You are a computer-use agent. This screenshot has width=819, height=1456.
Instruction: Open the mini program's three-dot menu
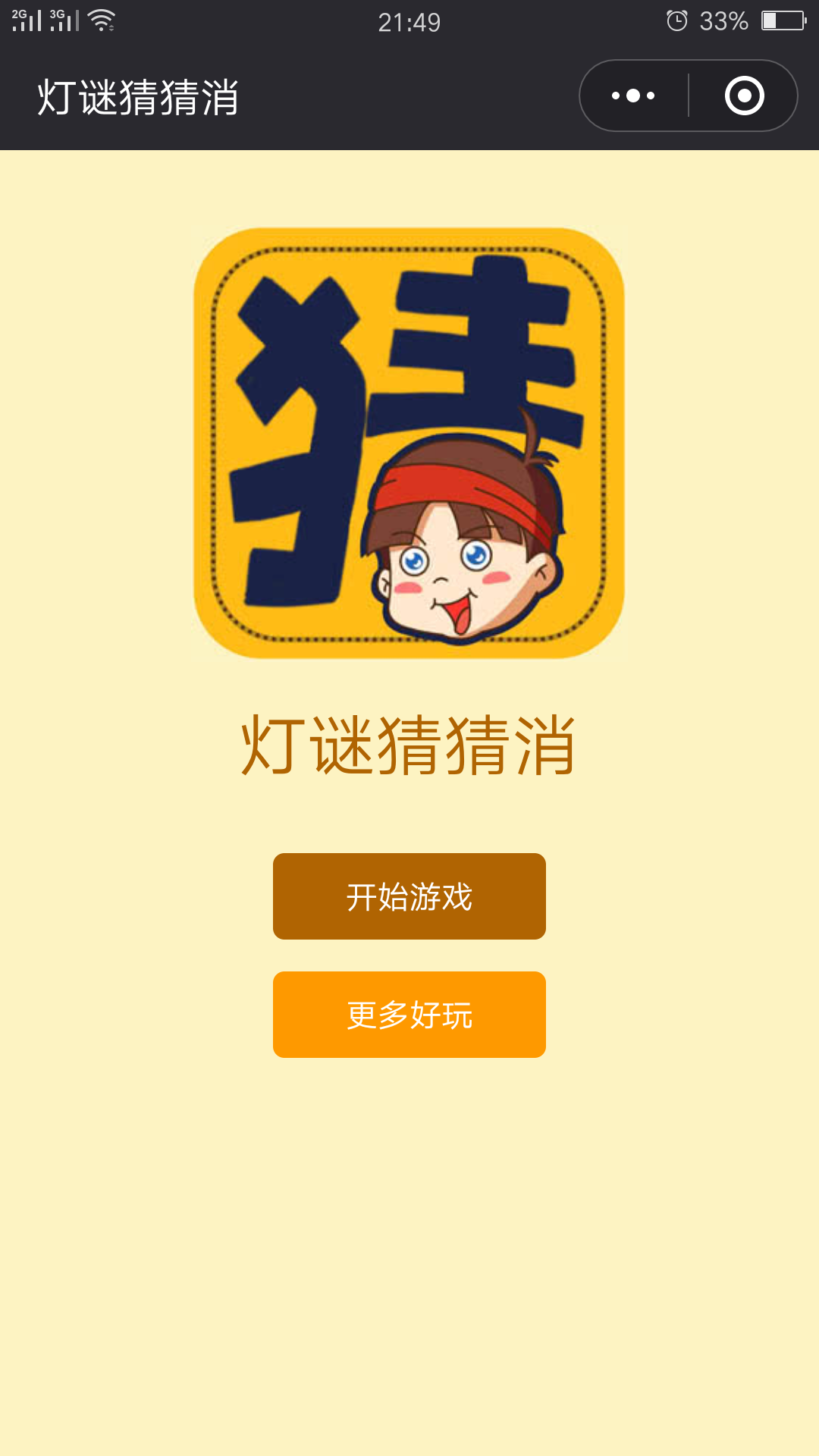[633, 96]
